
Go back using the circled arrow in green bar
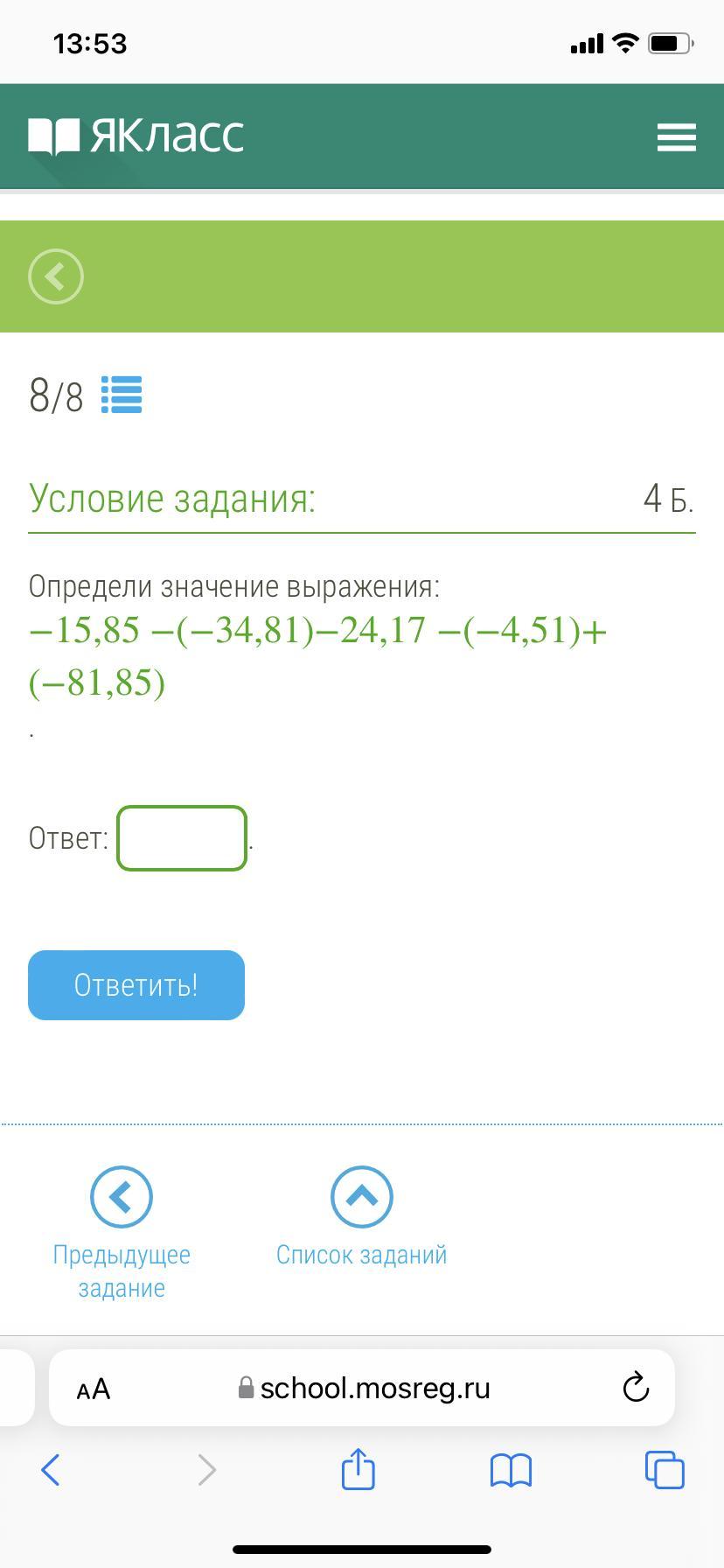point(56,276)
